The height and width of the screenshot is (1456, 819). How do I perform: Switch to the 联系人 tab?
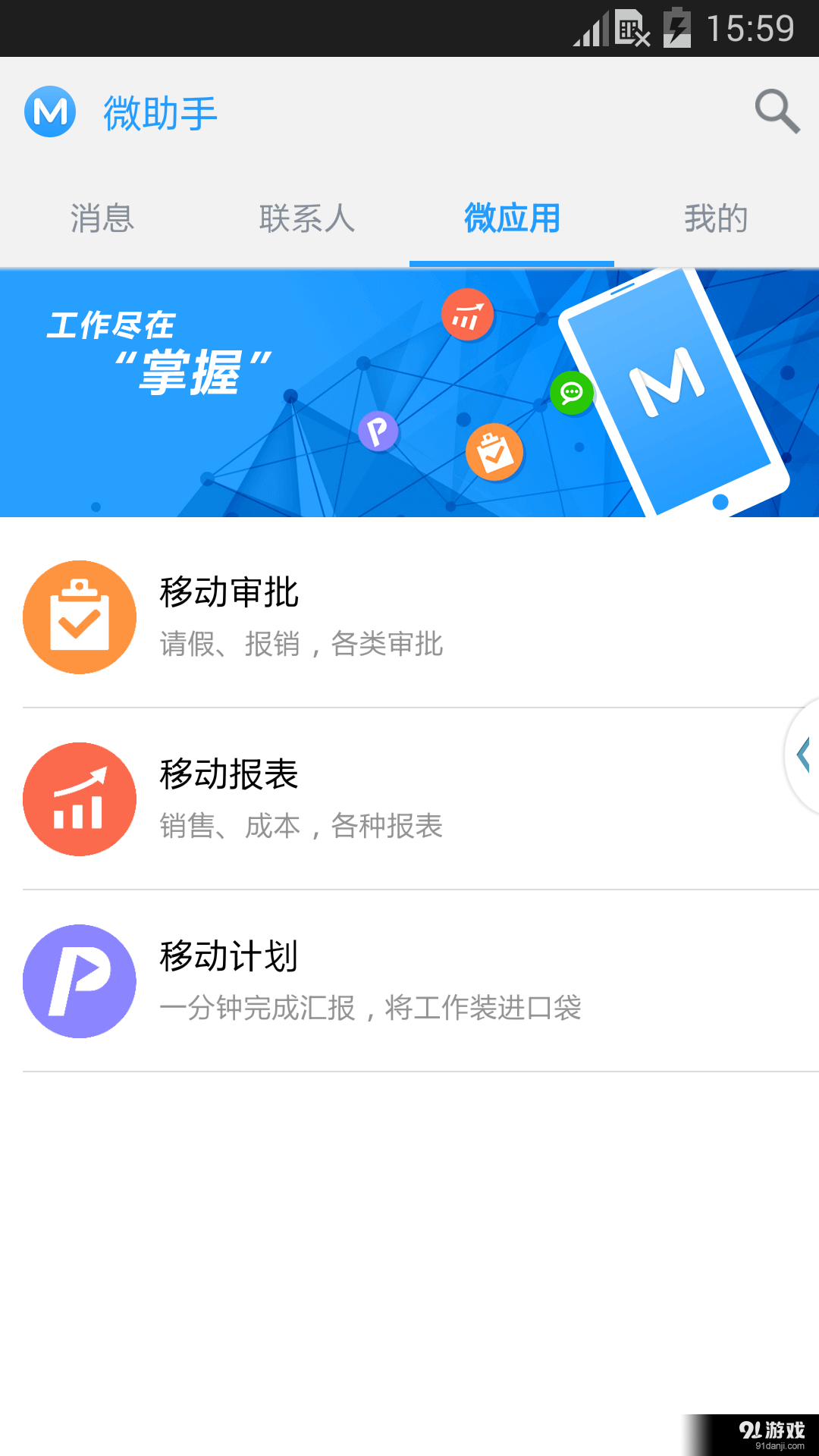pyautogui.click(x=306, y=219)
